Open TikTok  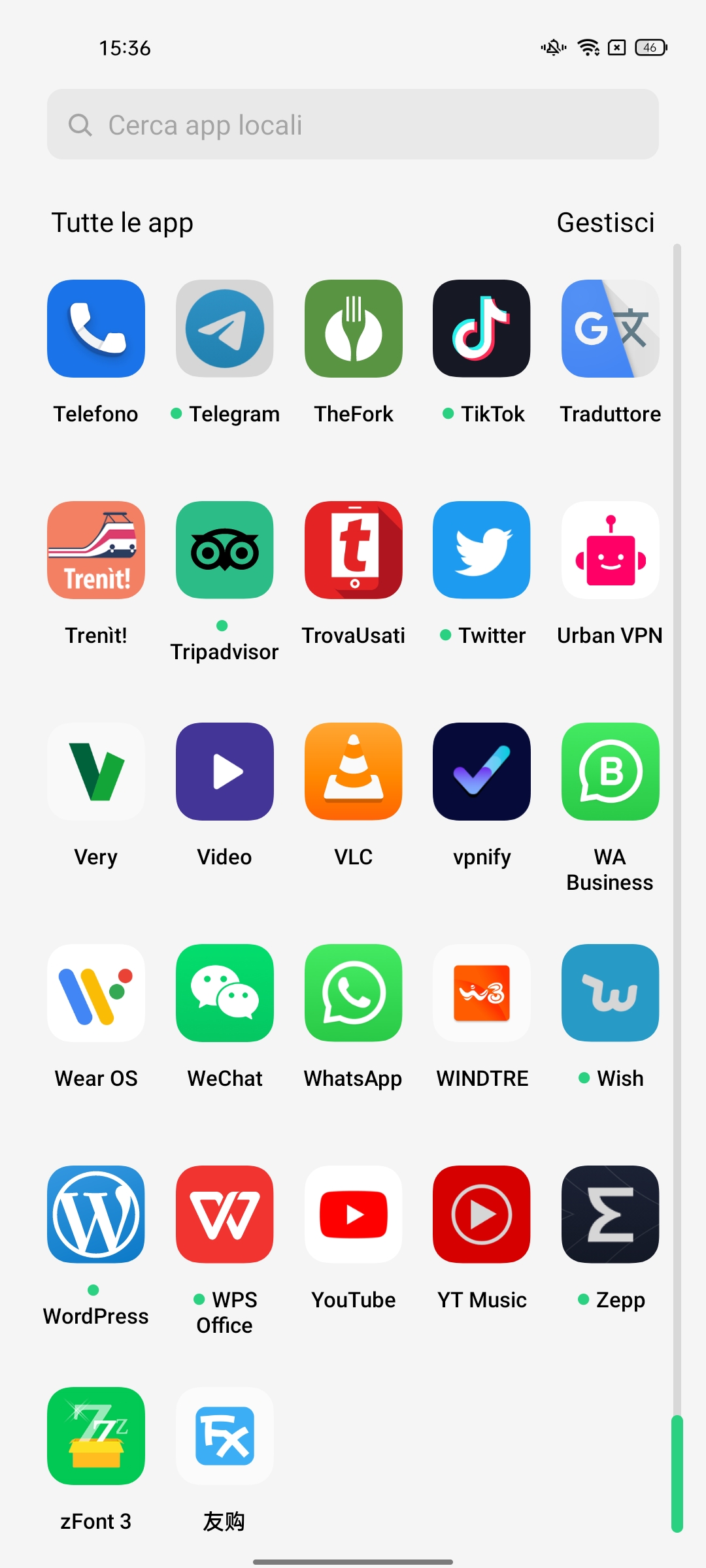click(x=482, y=329)
